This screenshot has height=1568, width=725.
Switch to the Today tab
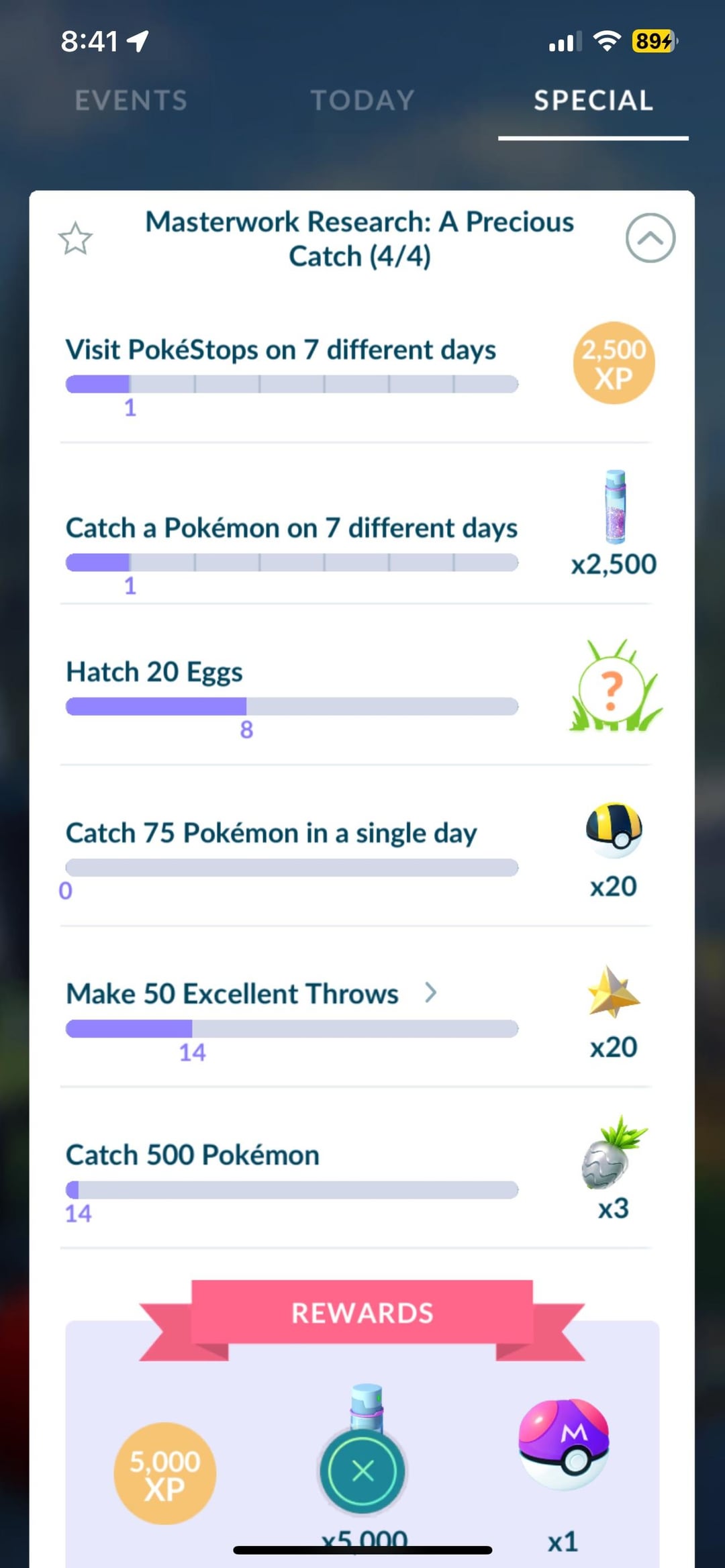pos(362,101)
